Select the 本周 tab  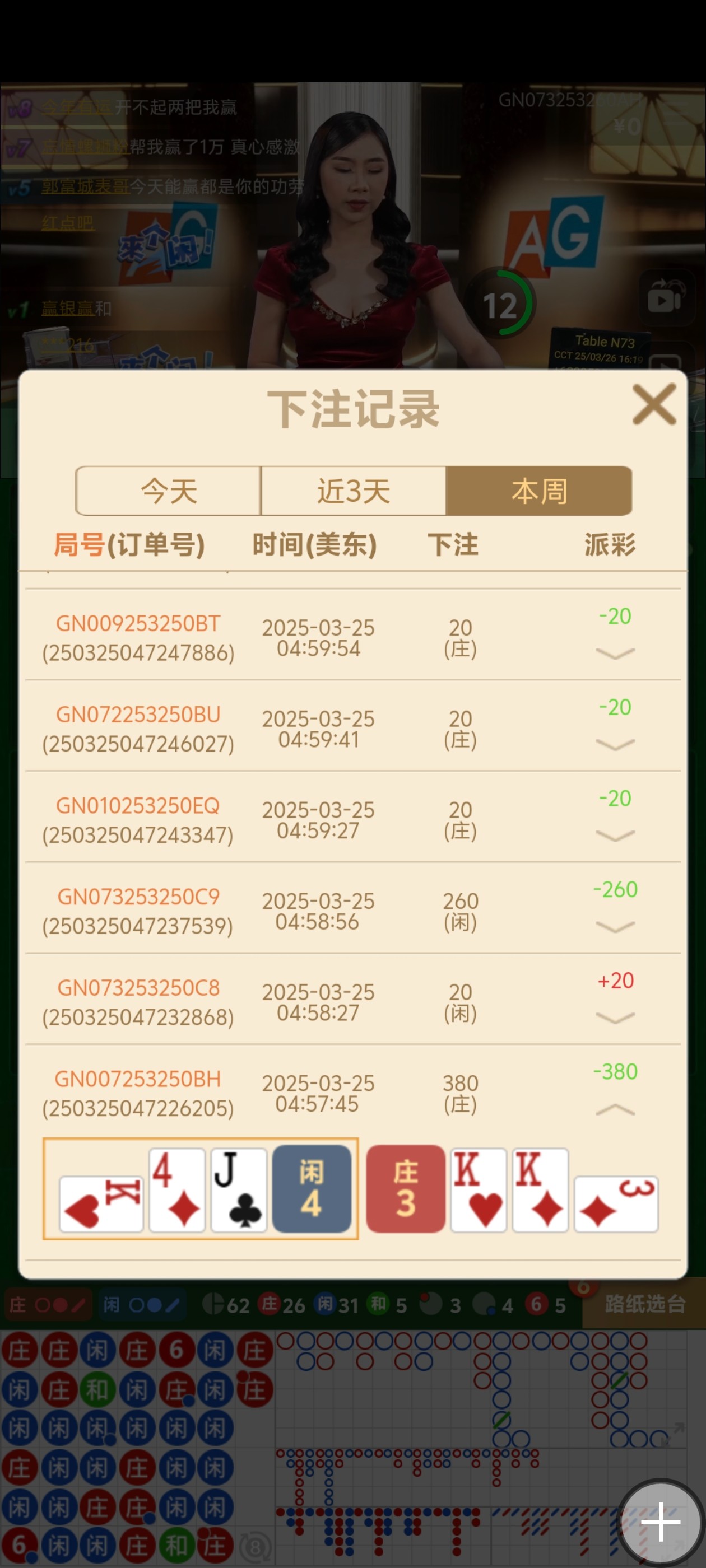(x=538, y=491)
